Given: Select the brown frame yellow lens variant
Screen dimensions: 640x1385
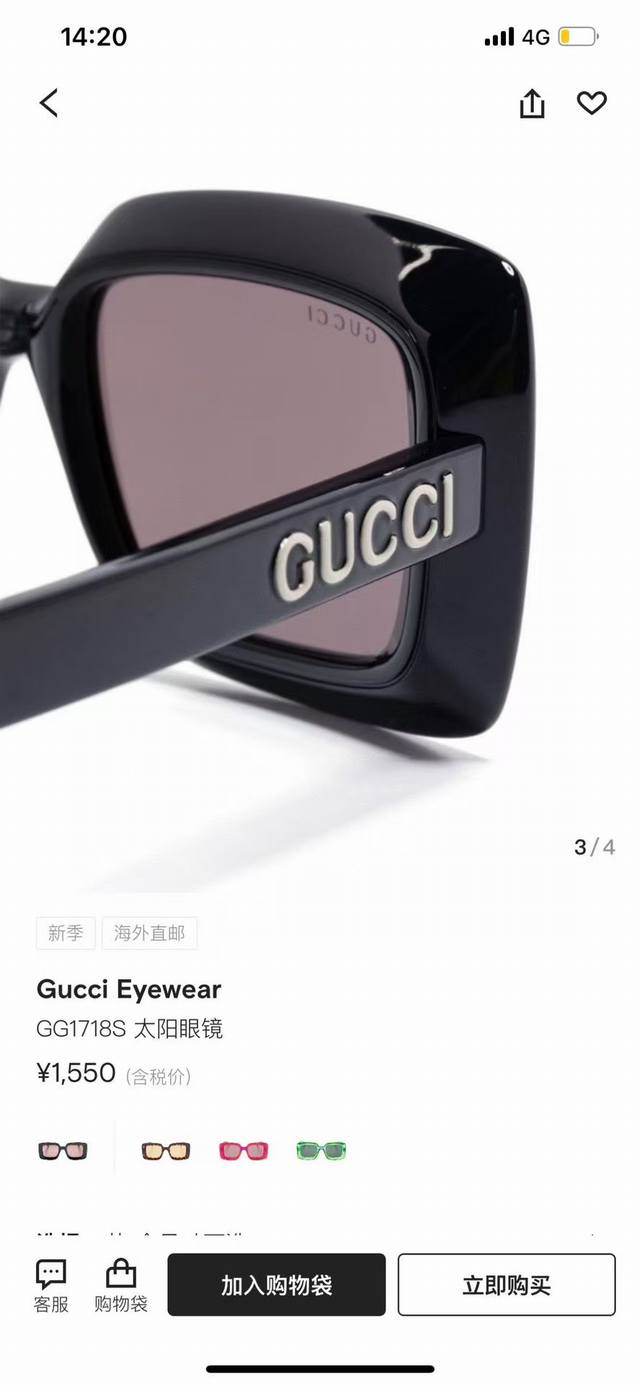Looking at the screenshot, I should click(165, 1151).
